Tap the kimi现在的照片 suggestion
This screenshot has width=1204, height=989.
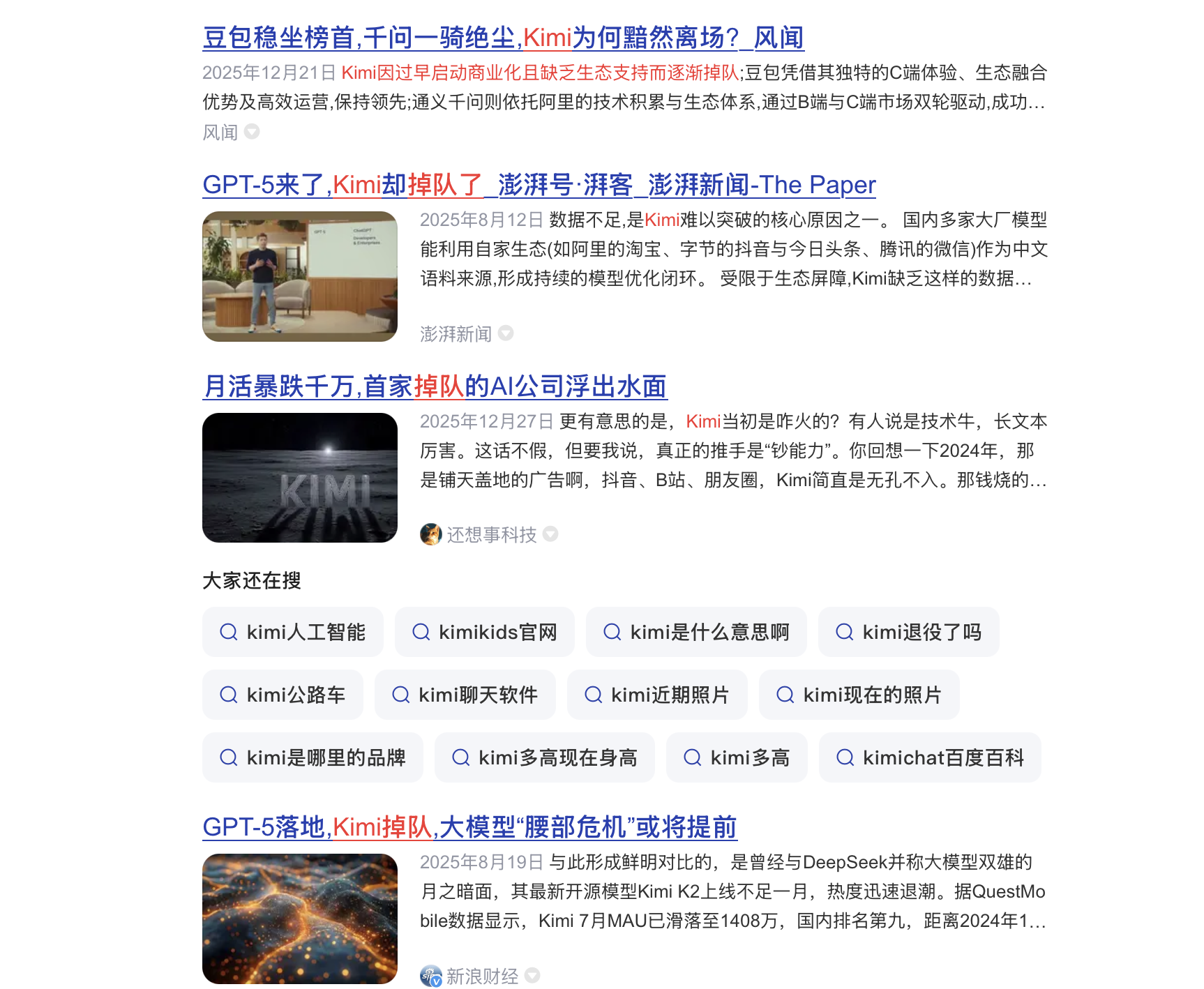pyautogui.click(x=859, y=695)
